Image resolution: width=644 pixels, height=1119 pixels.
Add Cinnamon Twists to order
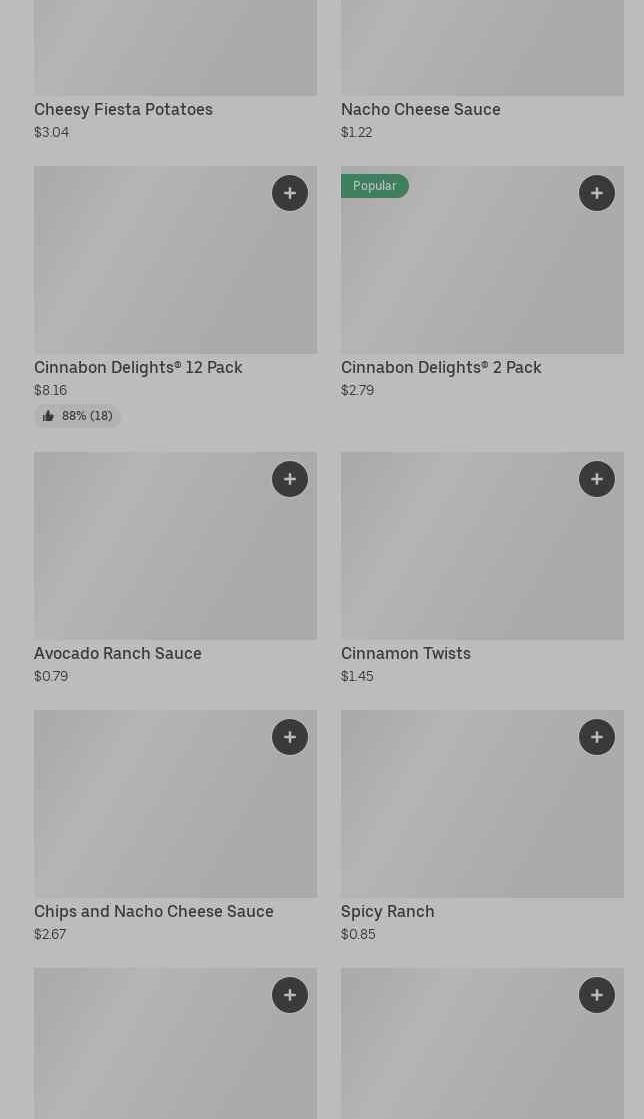pos(597,480)
